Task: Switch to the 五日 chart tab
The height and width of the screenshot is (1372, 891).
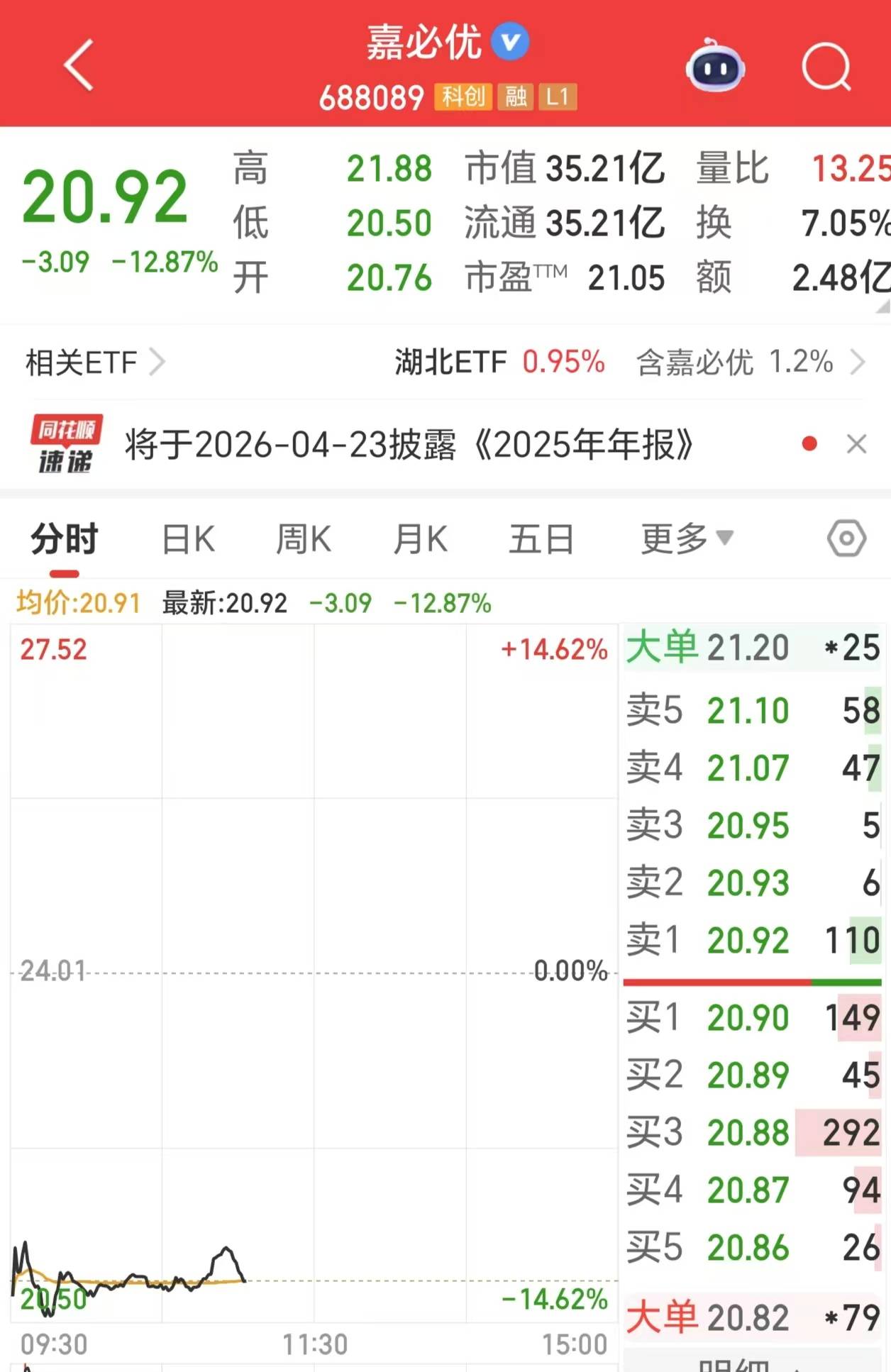Action: coord(541,539)
